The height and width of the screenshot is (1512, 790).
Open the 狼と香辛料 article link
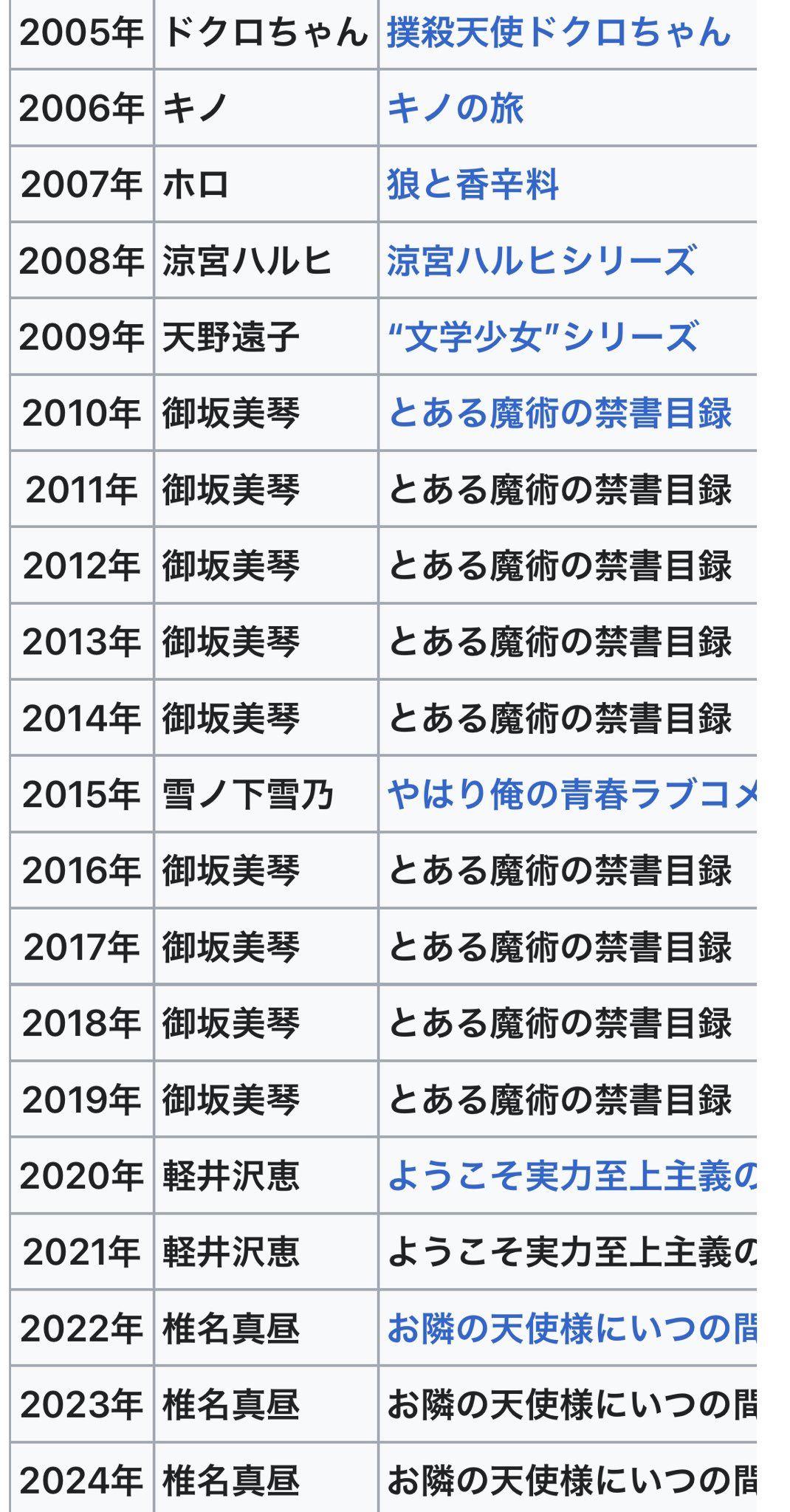(x=473, y=185)
